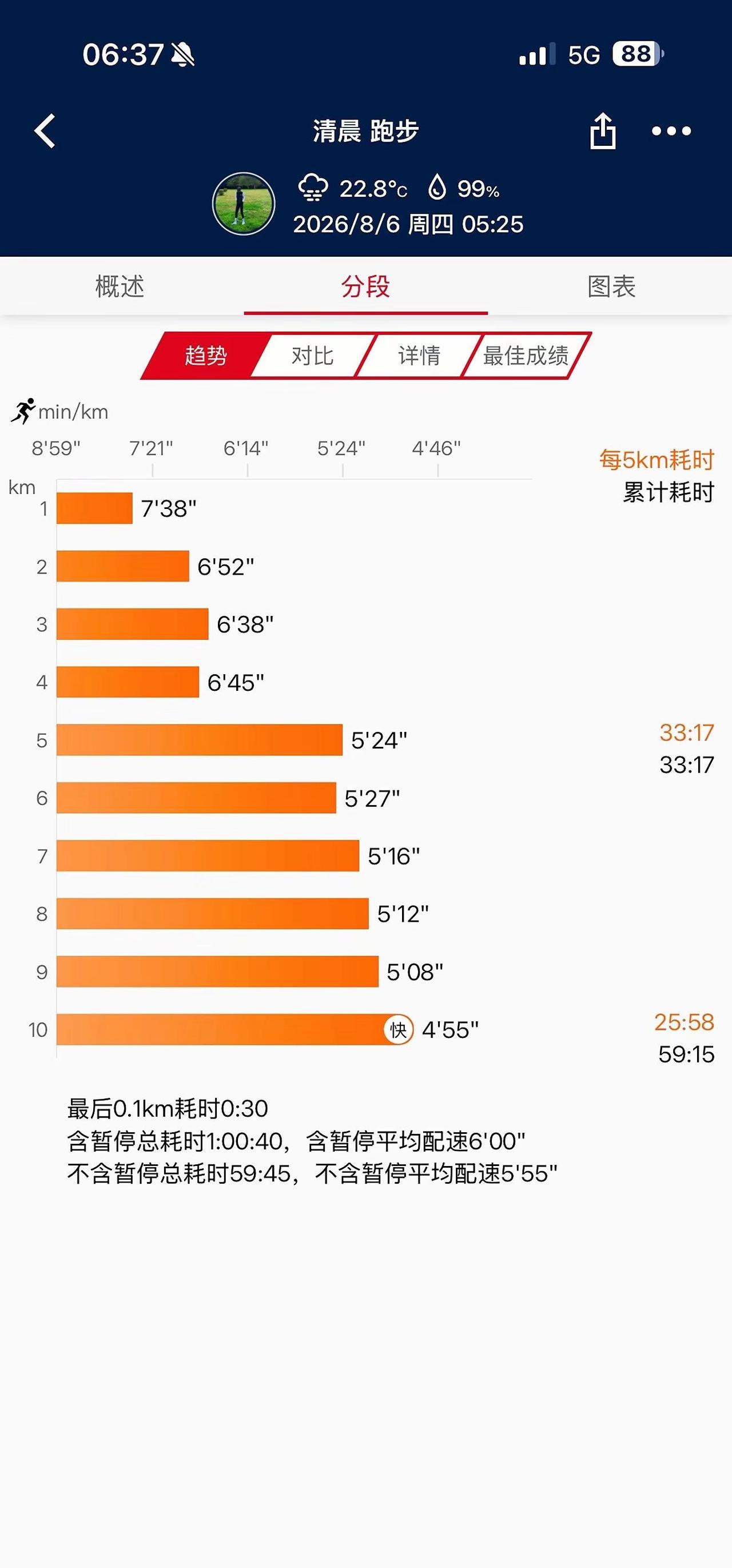The height and width of the screenshot is (1568, 732).
Task: Switch to the 对比 segment
Action: click(x=312, y=356)
